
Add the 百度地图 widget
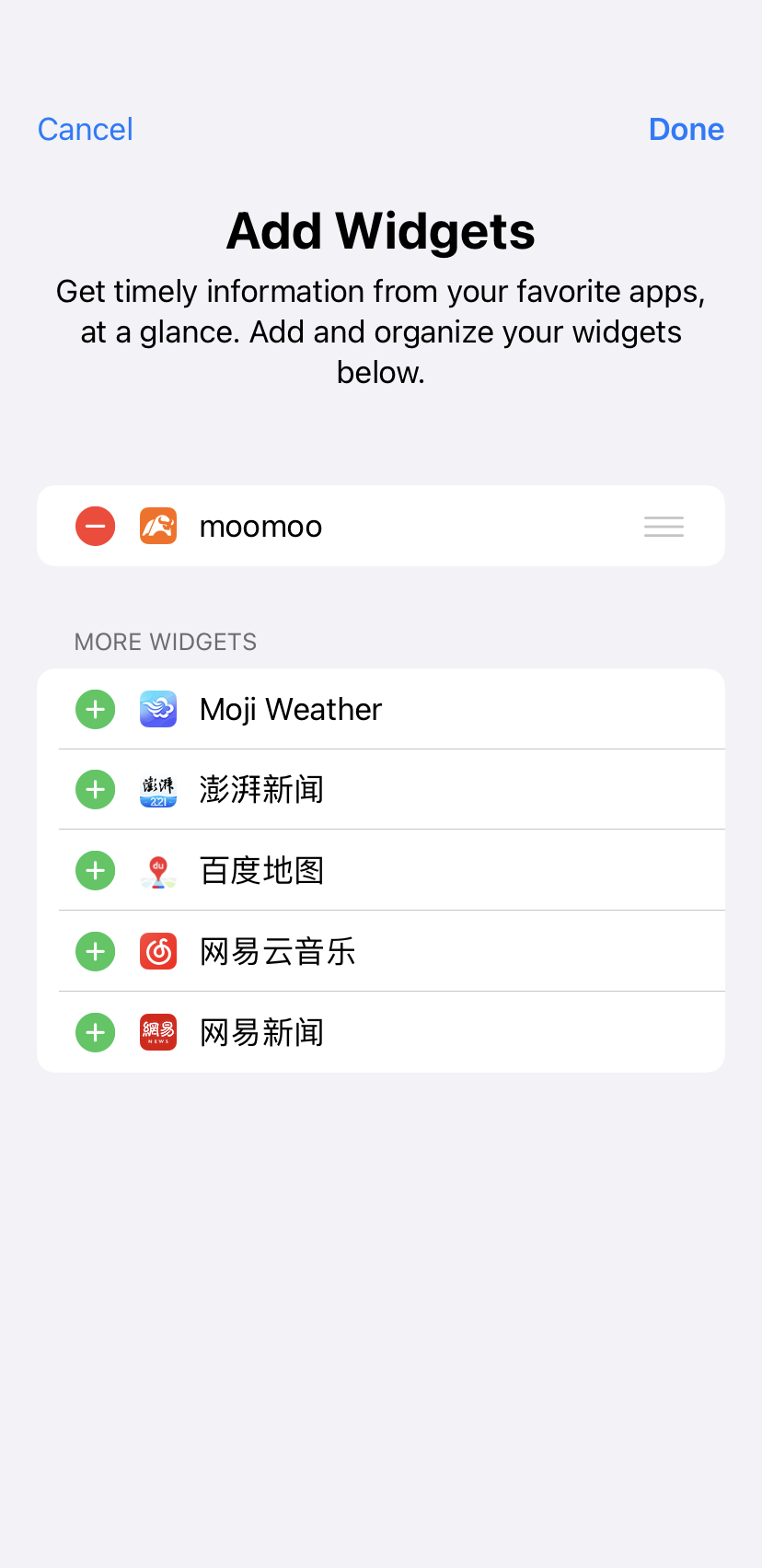(x=95, y=871)
